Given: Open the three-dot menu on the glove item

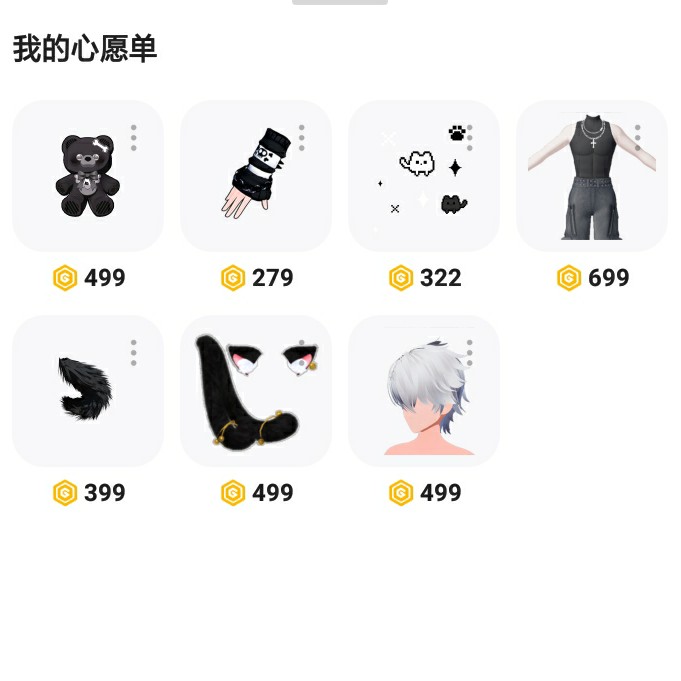Looking at the screenshot, I should pos(302,138).
